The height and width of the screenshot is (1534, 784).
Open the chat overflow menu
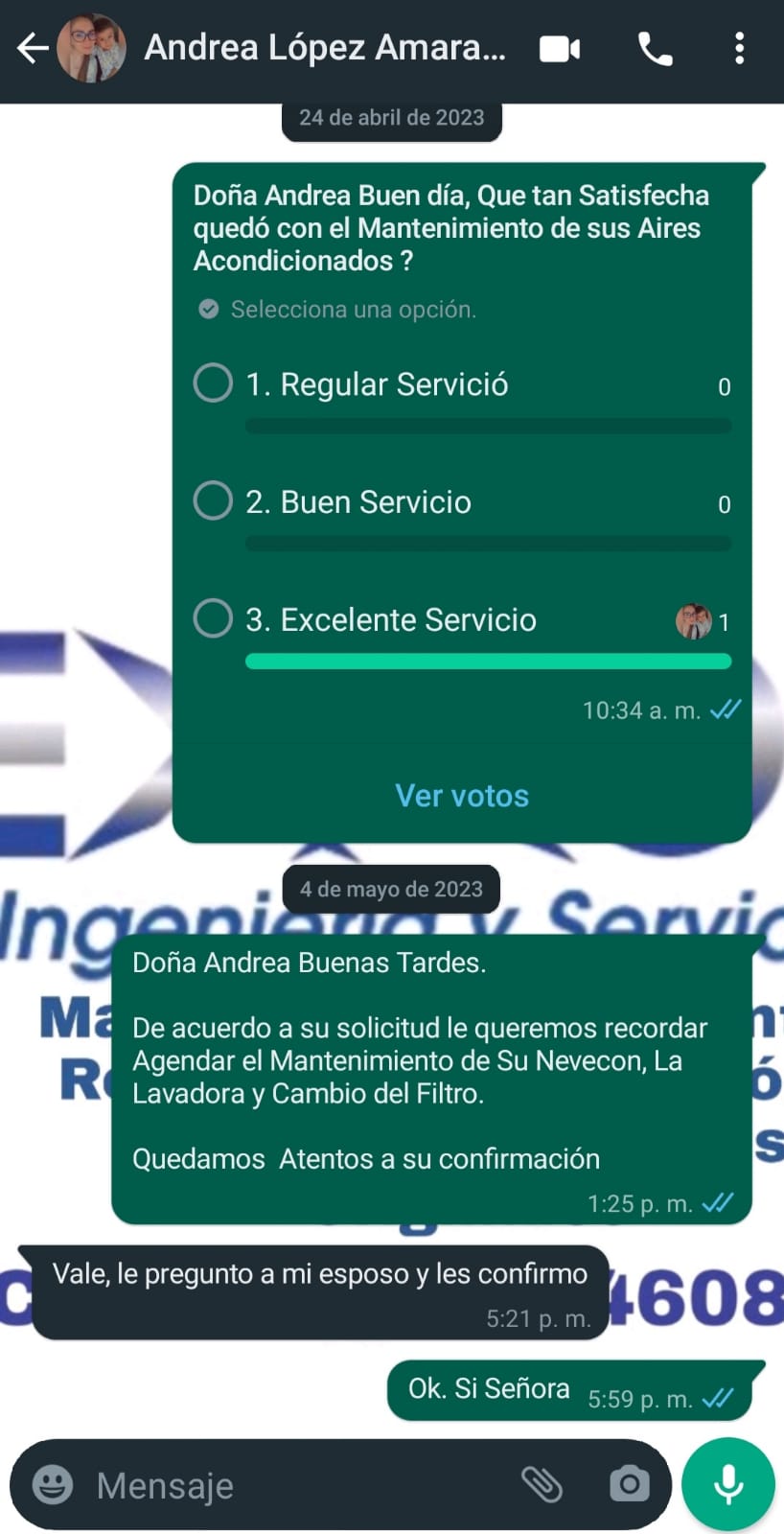[739, 49]
